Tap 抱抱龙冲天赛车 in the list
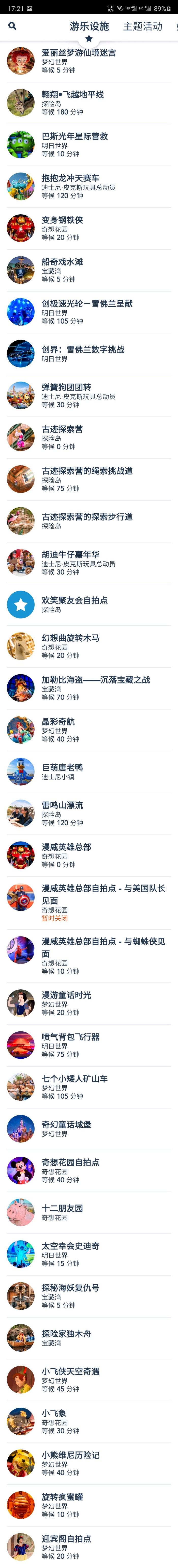Screen dimensions: 178x1568 pyautogui.click(x=89, y=186)
